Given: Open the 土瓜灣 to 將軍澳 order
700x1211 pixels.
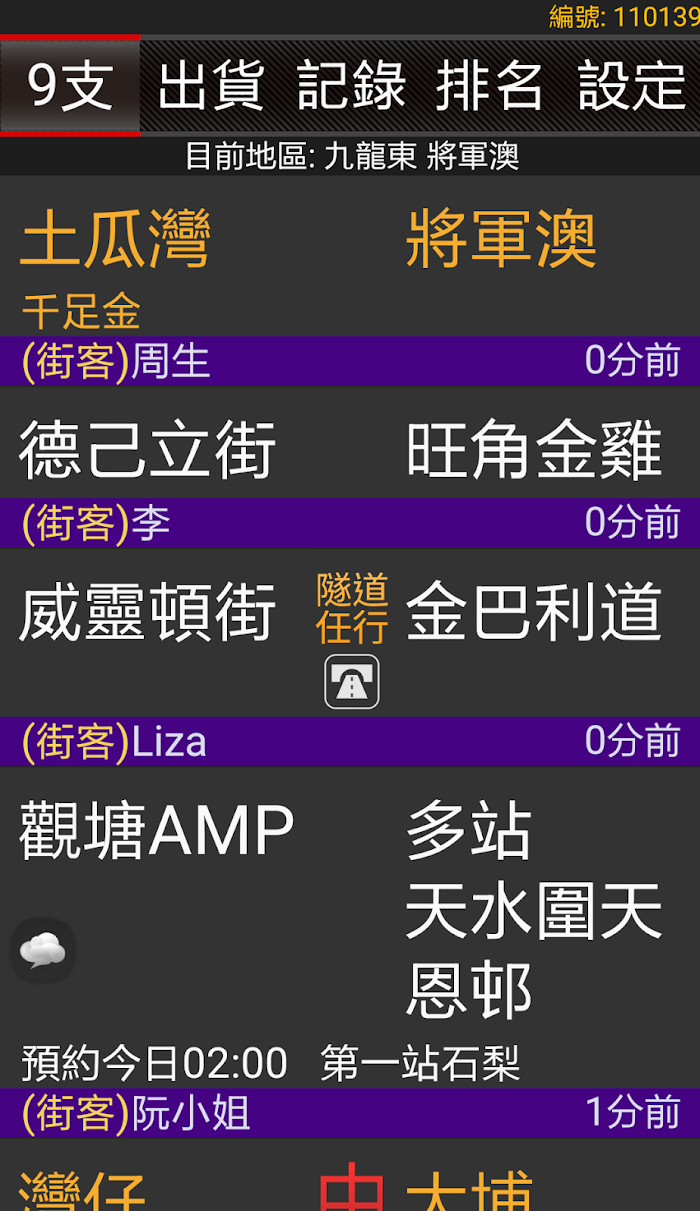Looking at the screenshot, I should point(350,281).
